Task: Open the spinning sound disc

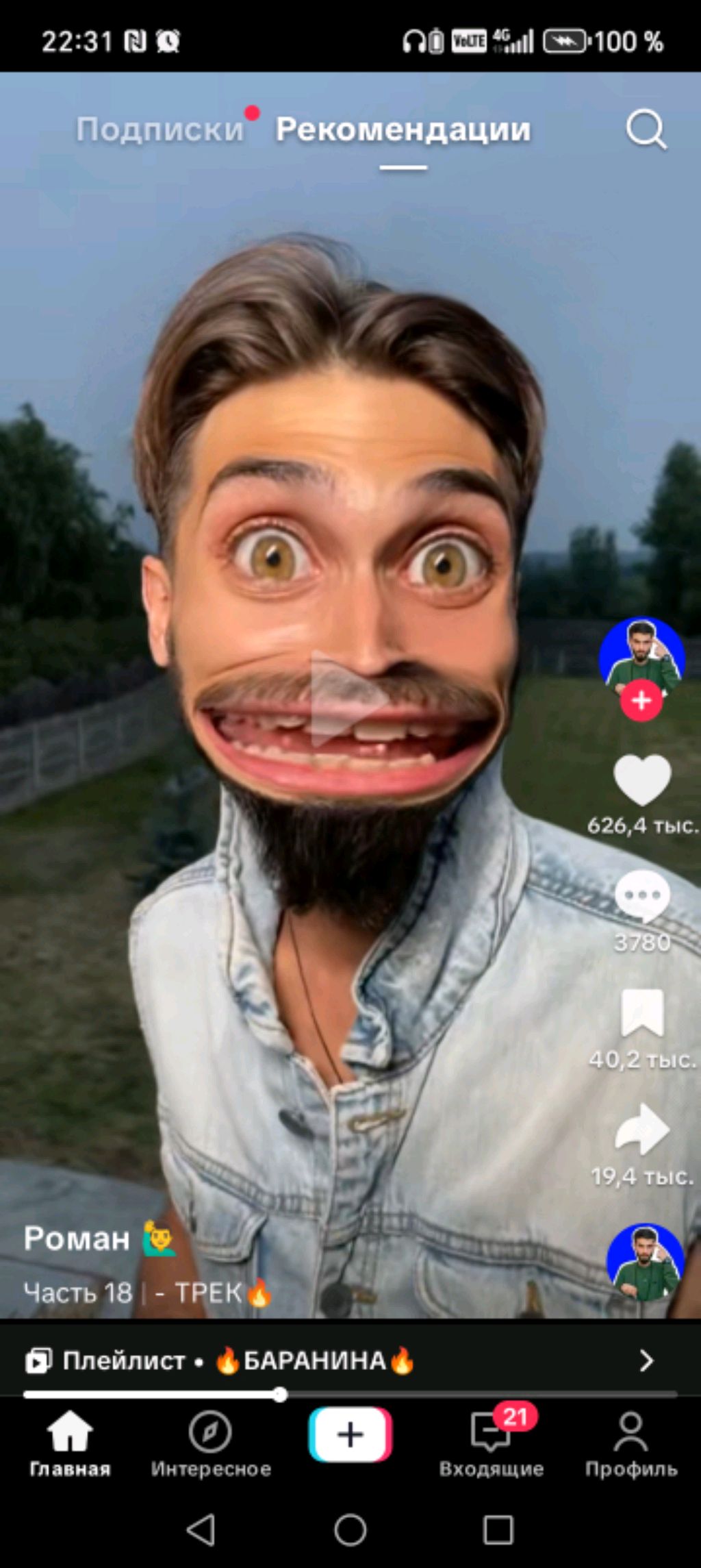Action: pyautogui.click(x=644, y=1261)
